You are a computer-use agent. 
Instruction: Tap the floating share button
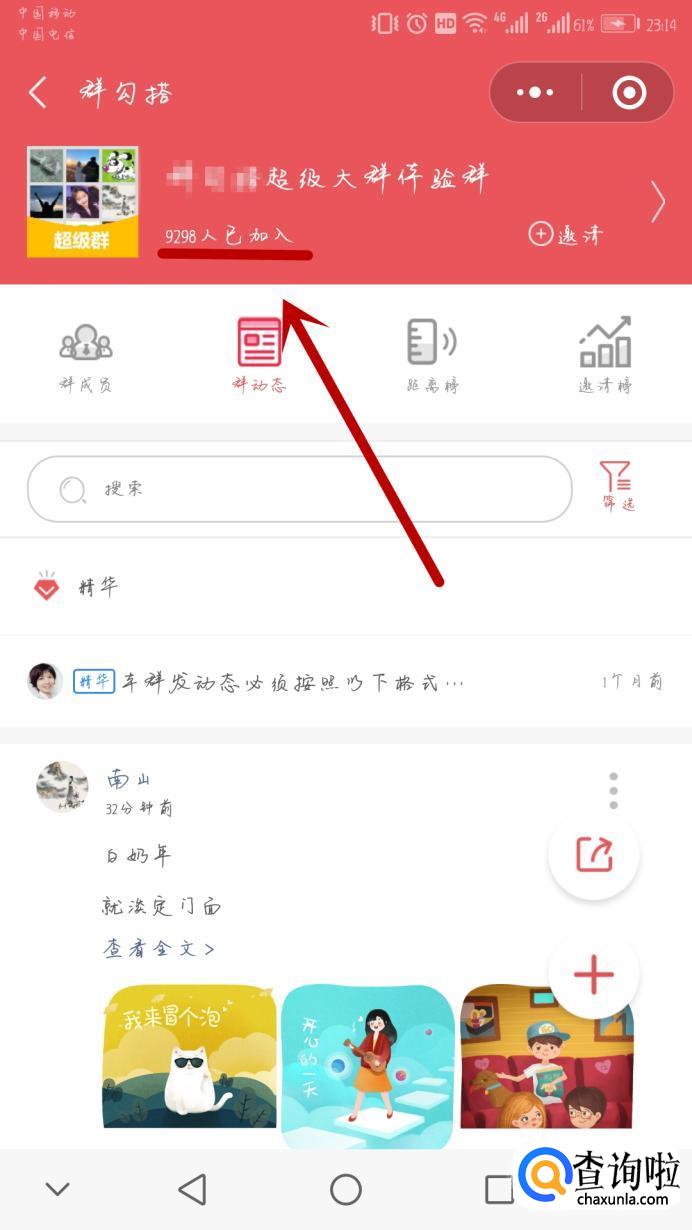pos(593,854)
